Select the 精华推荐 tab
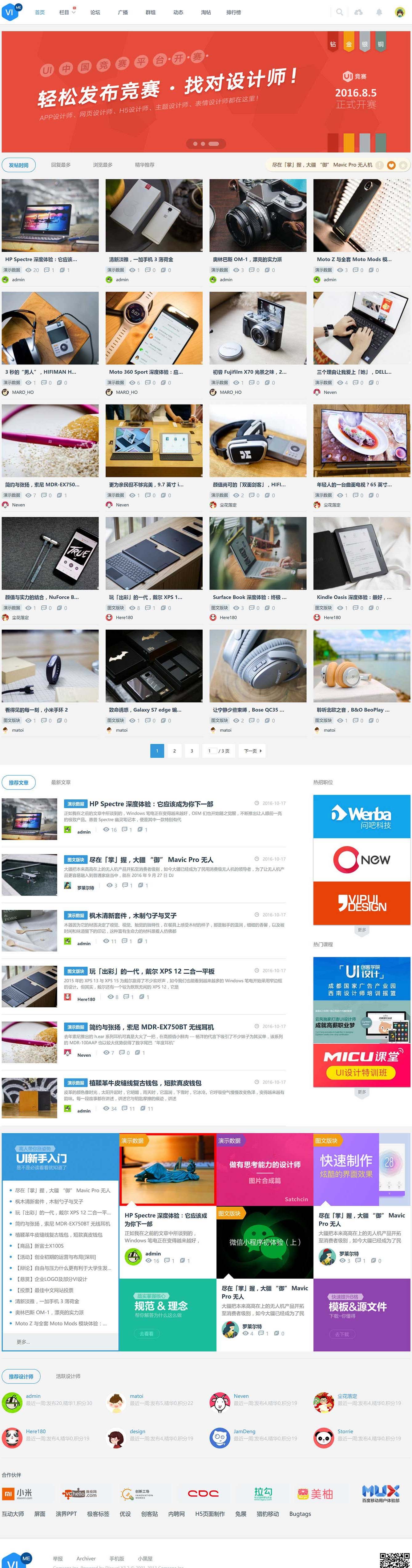This screenshot has height=1568, width=412. point(144,165)
